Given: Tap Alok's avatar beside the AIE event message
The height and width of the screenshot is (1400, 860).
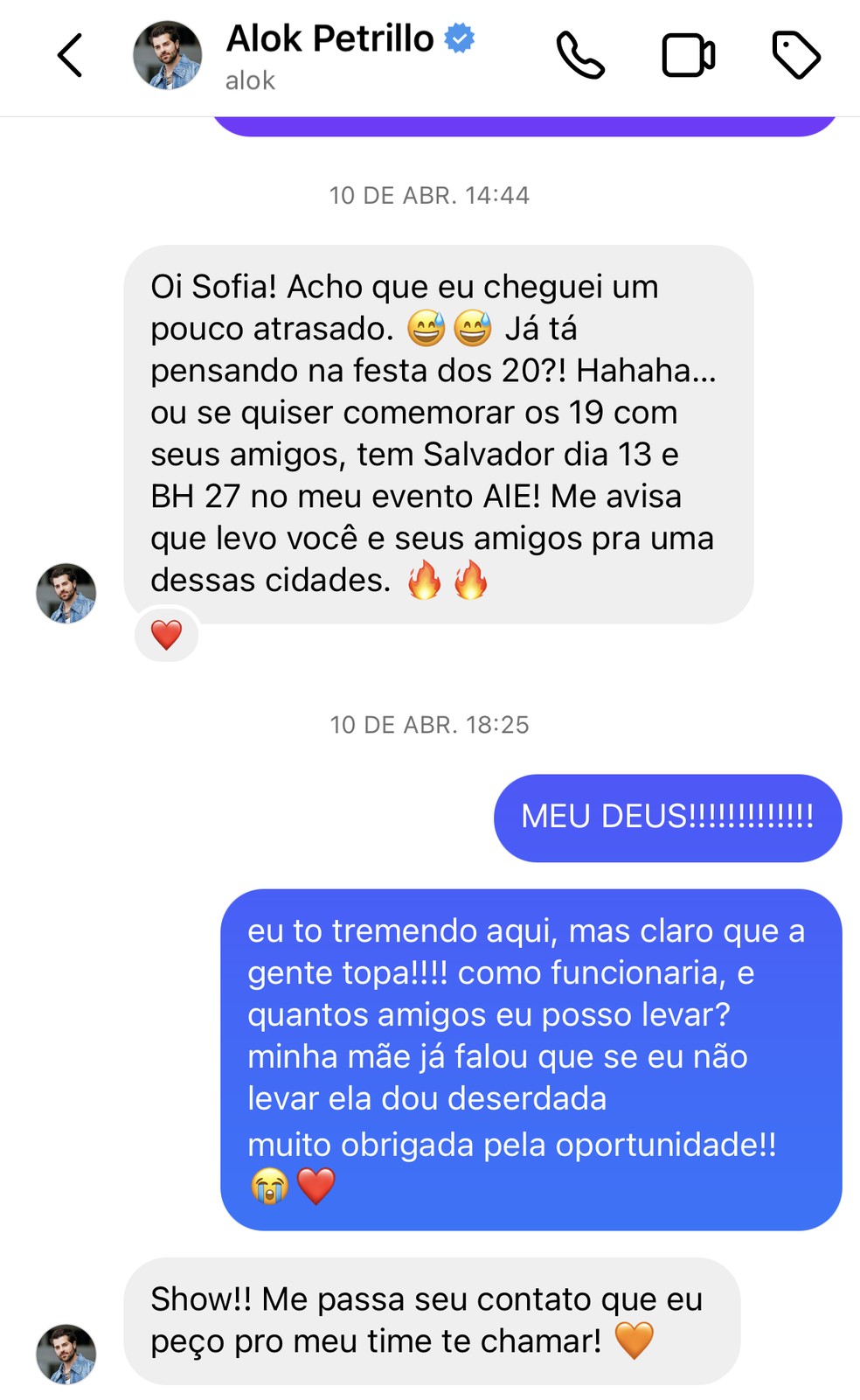Looking at the screenshot, I should (x=66, y=593).
